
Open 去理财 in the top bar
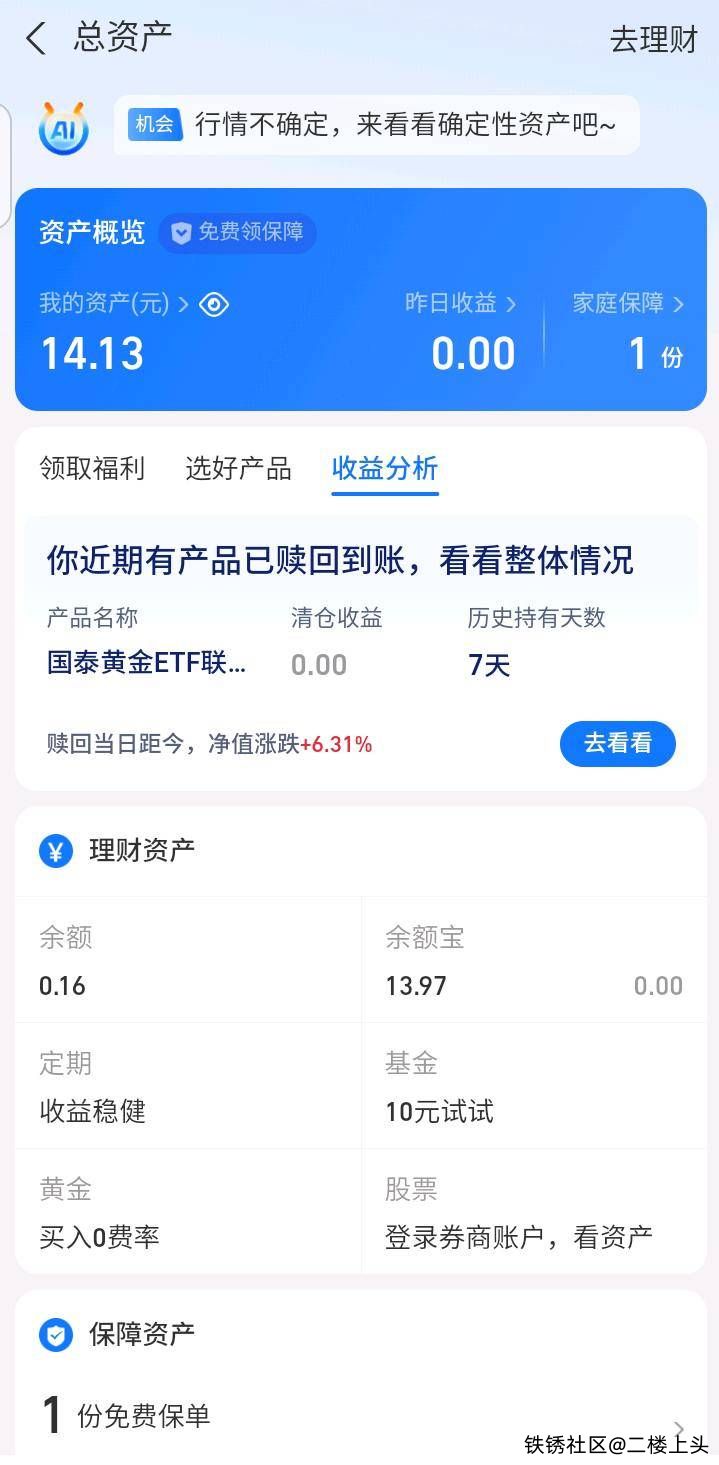click(653, 39)
